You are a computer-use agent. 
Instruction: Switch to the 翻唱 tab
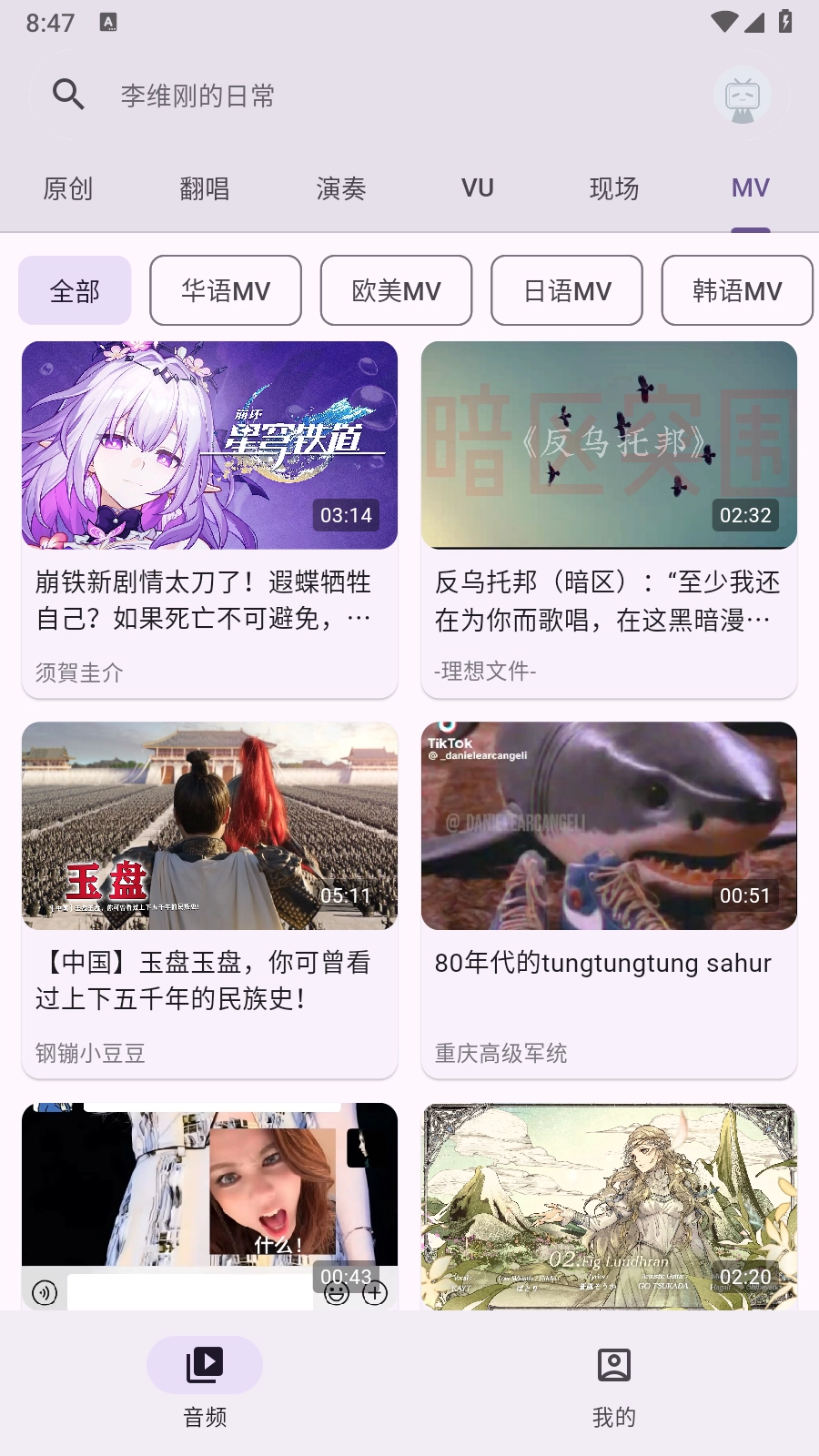pyautogui.click(x=204, y=188)
